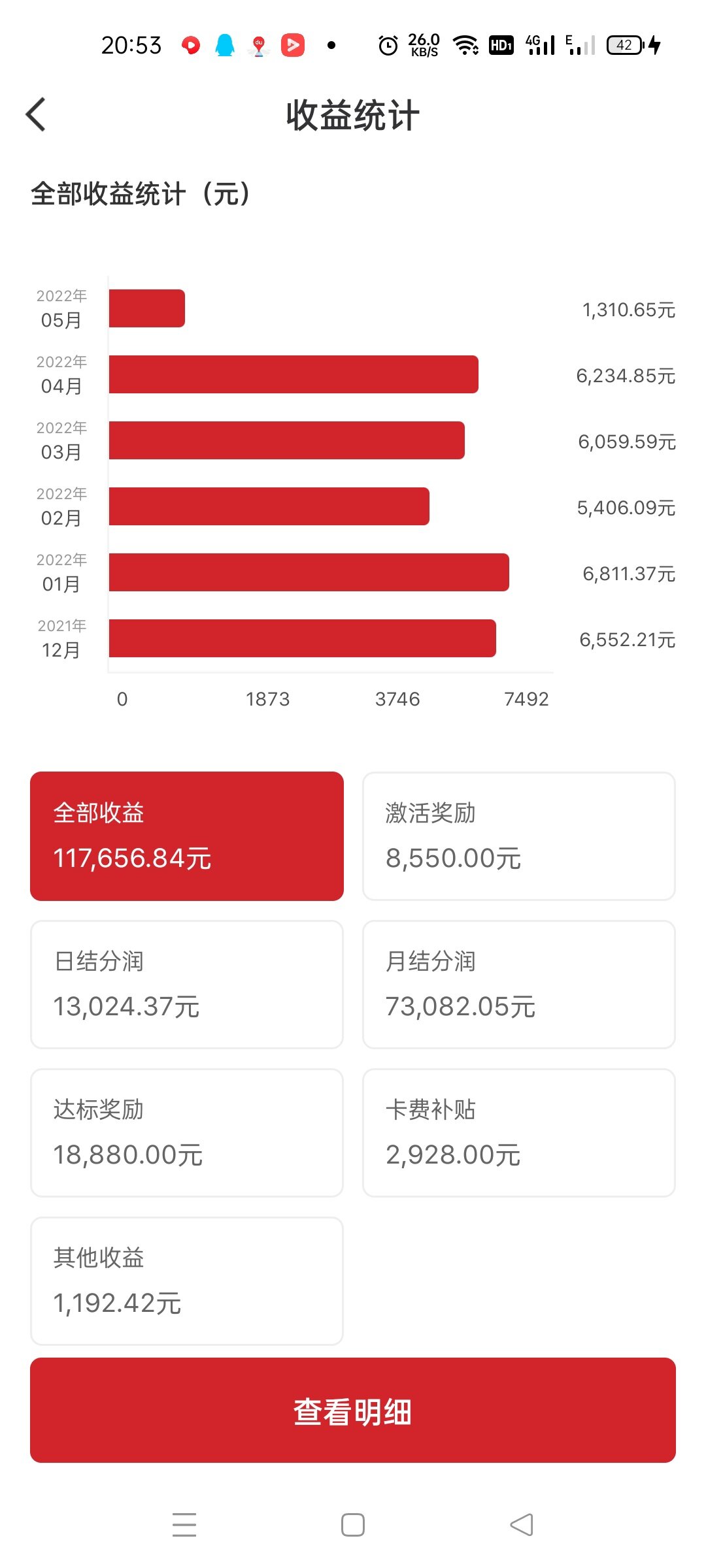Image resolution: width=706 pixels, height=1568 pixels.
Task: Open details with the 查看明细 button
Action: pyautogui.click(x=353, y=1410)
